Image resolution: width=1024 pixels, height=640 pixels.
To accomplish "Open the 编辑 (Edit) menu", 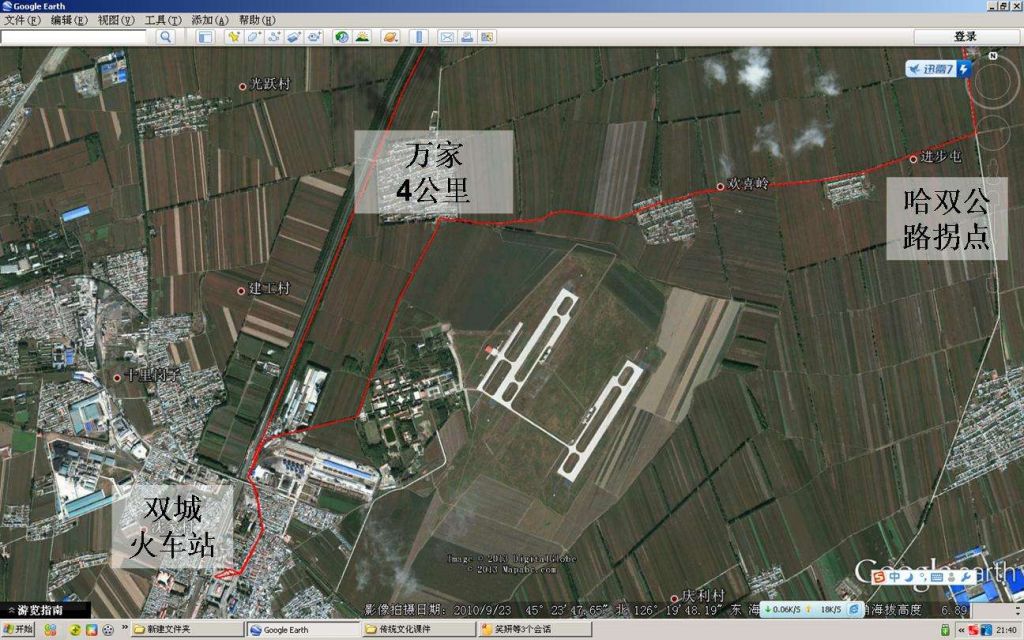I will [68, 20].
